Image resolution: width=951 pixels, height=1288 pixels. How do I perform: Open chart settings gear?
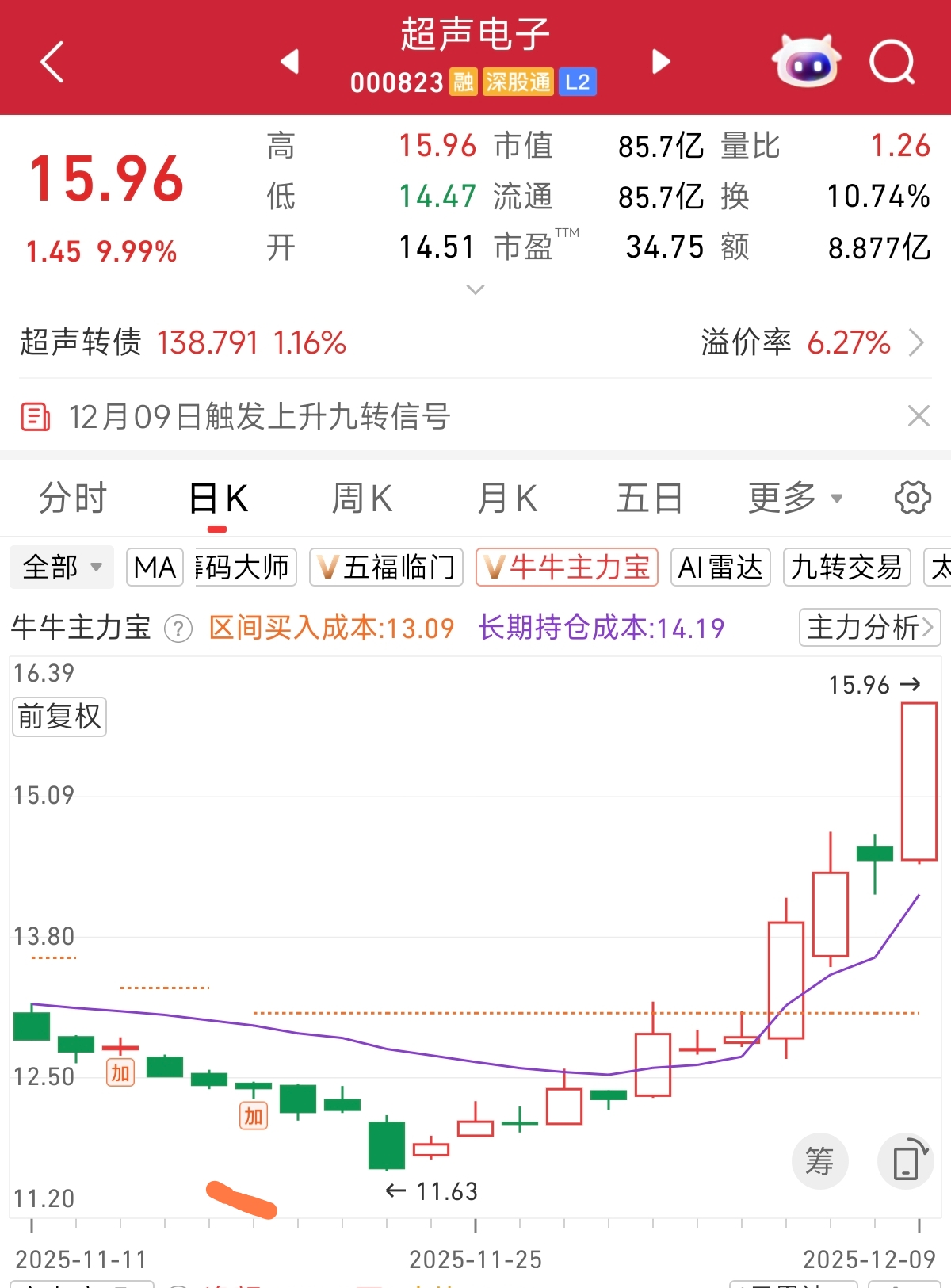(x=912, y=498)
